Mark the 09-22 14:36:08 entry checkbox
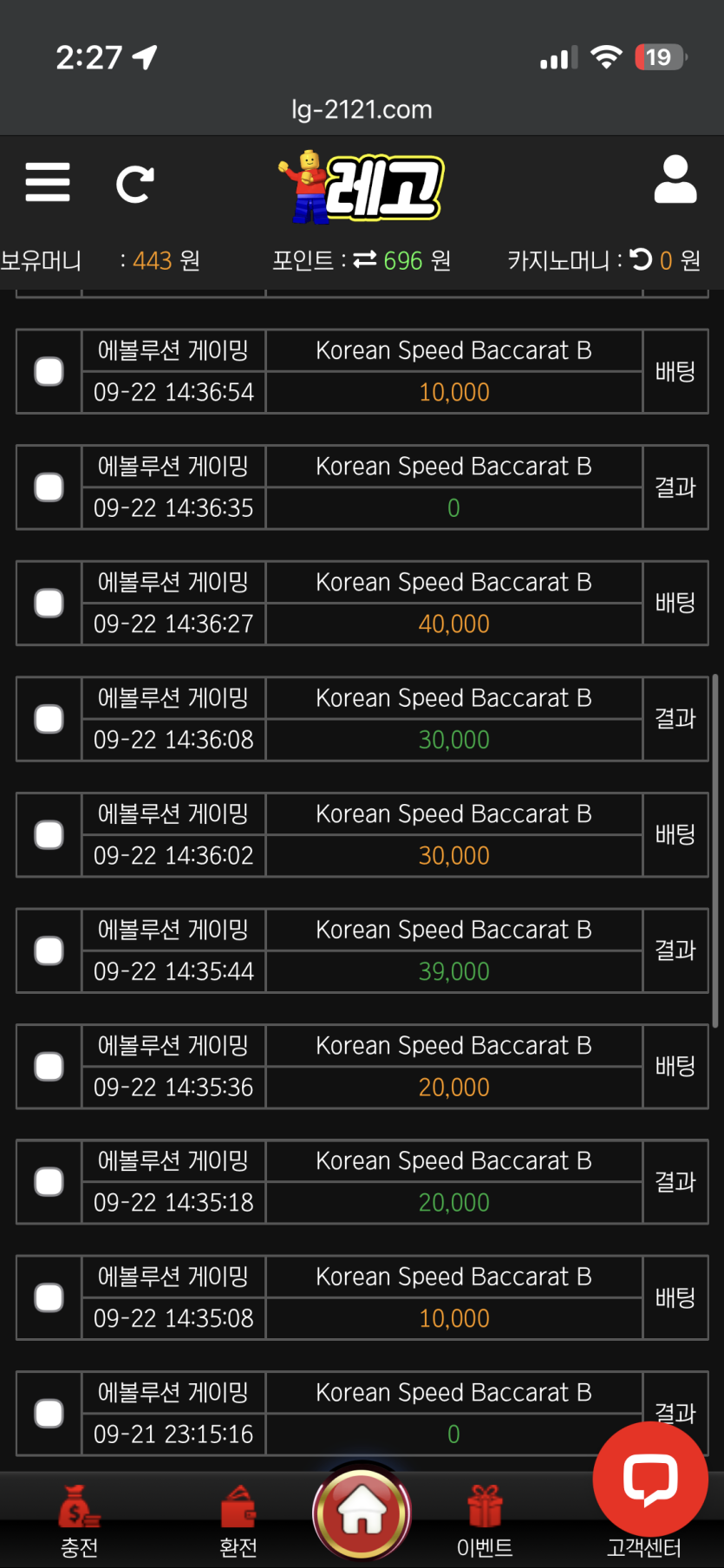 coord(49,718)
